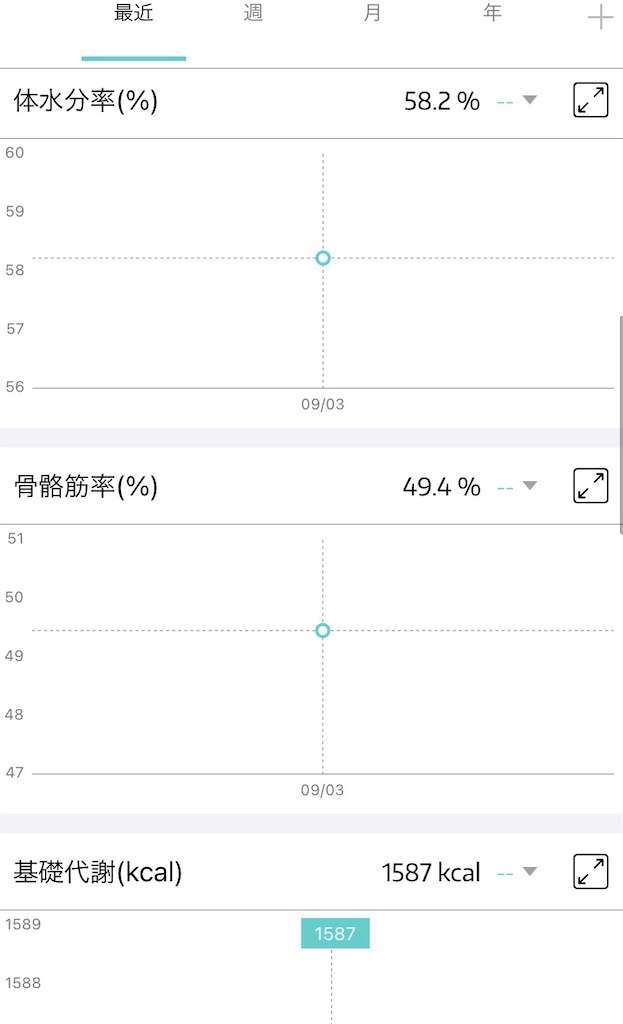
Task: Select the 09/03 data point in 体水分率 chart
Action: tap(323, 258)
